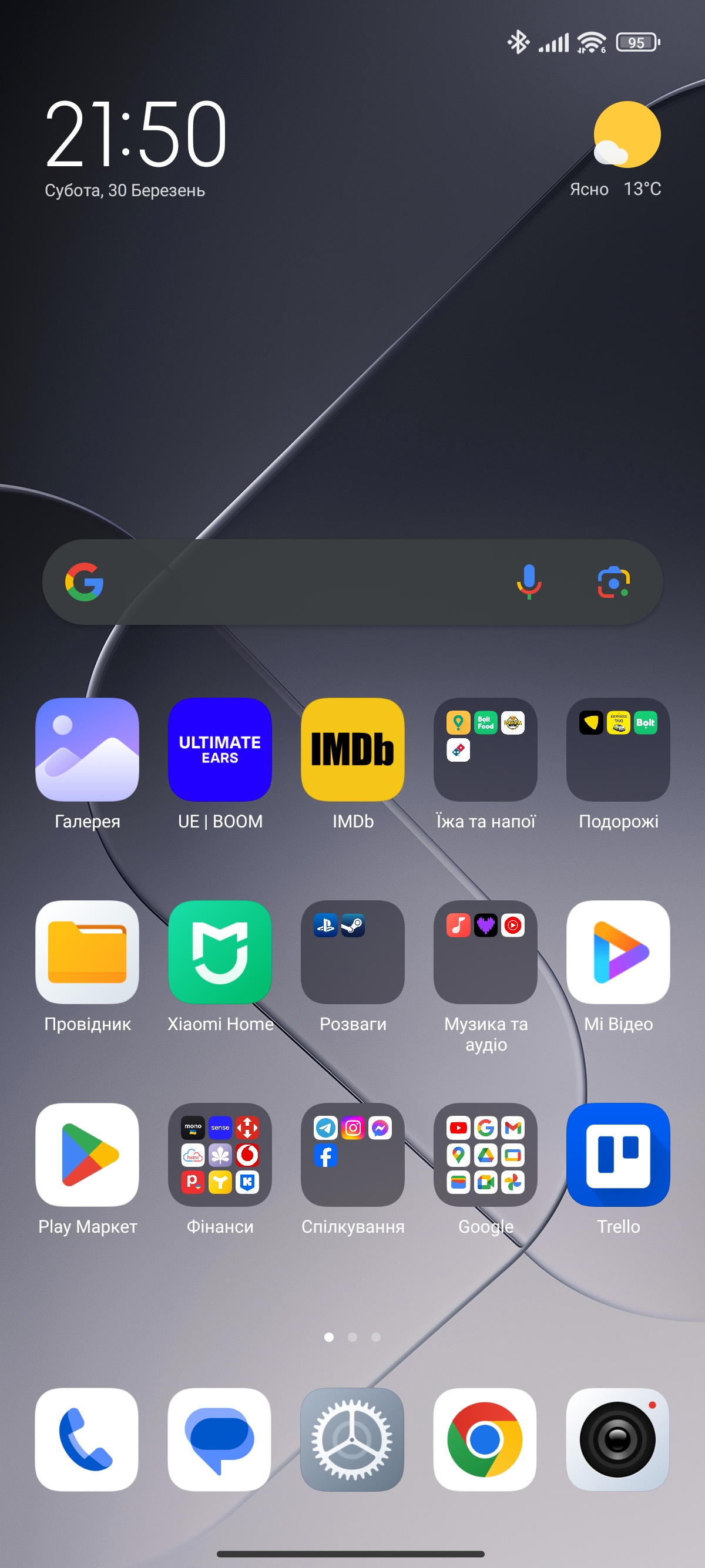Launch the Xiaomi Home app
Viewport: 705px width, 1568px height.
point(220,952)
